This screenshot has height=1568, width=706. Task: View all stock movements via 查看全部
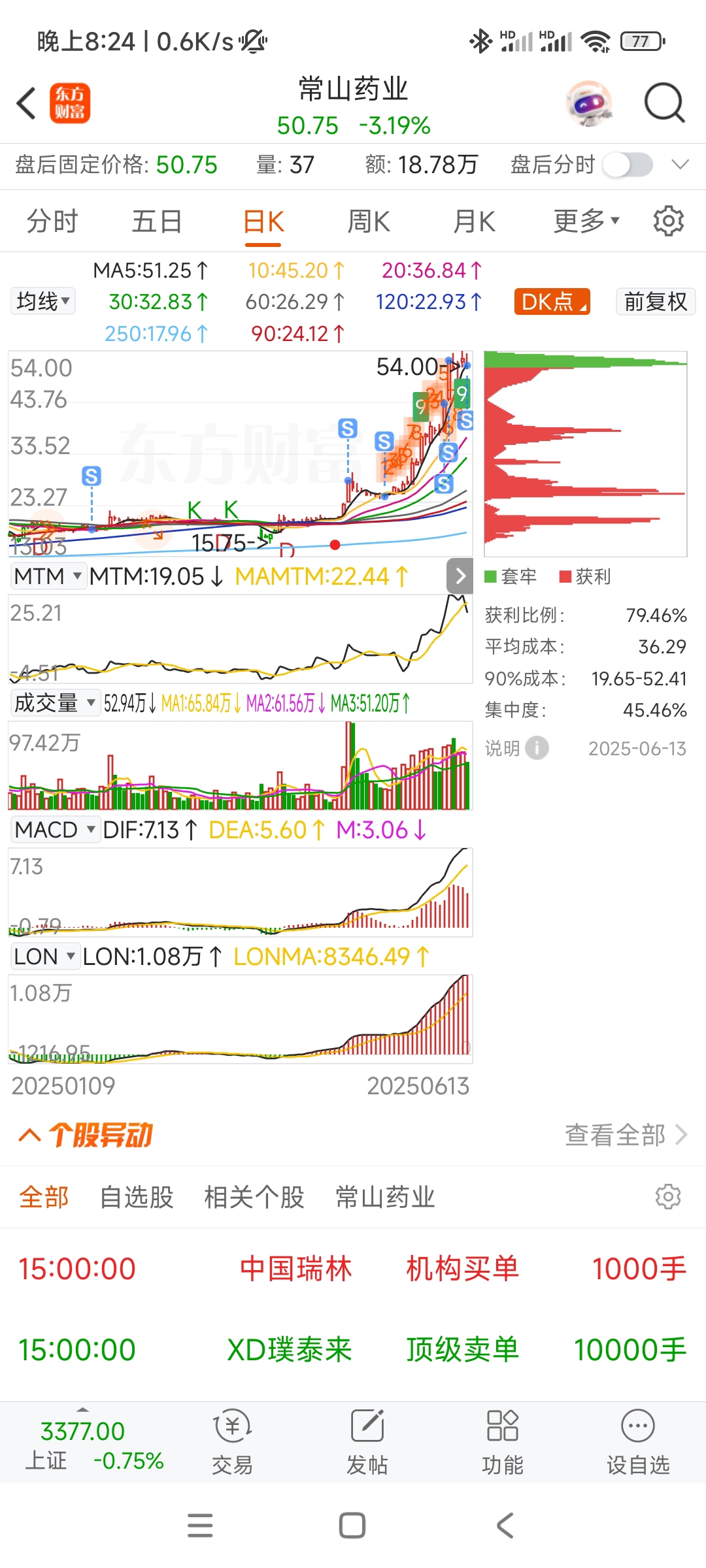coord(625,1135)
